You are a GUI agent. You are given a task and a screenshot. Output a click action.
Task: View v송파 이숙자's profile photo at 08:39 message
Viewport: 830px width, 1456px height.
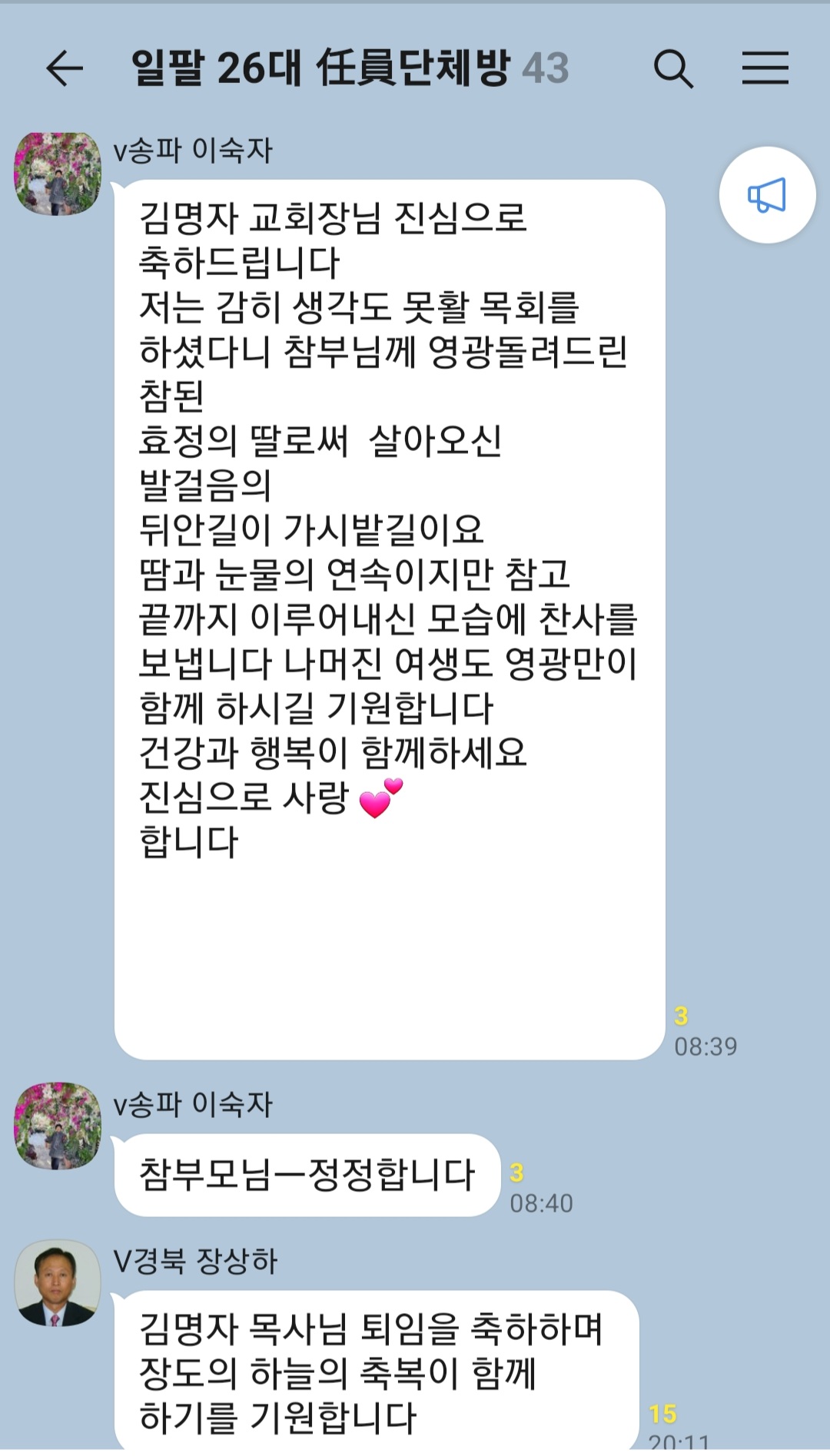58,174
